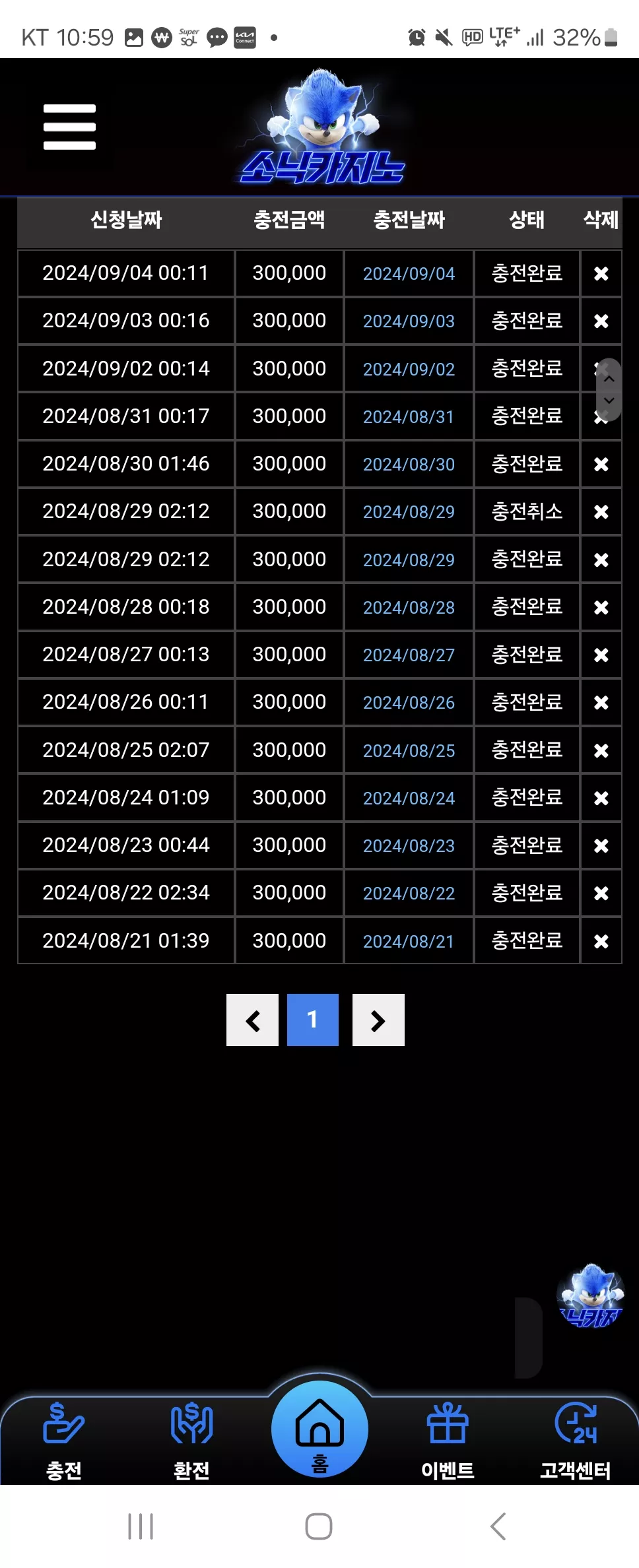Delete the cancelled 충전취소 charge record
The image size is (639, 1568).
click(601, 511)
